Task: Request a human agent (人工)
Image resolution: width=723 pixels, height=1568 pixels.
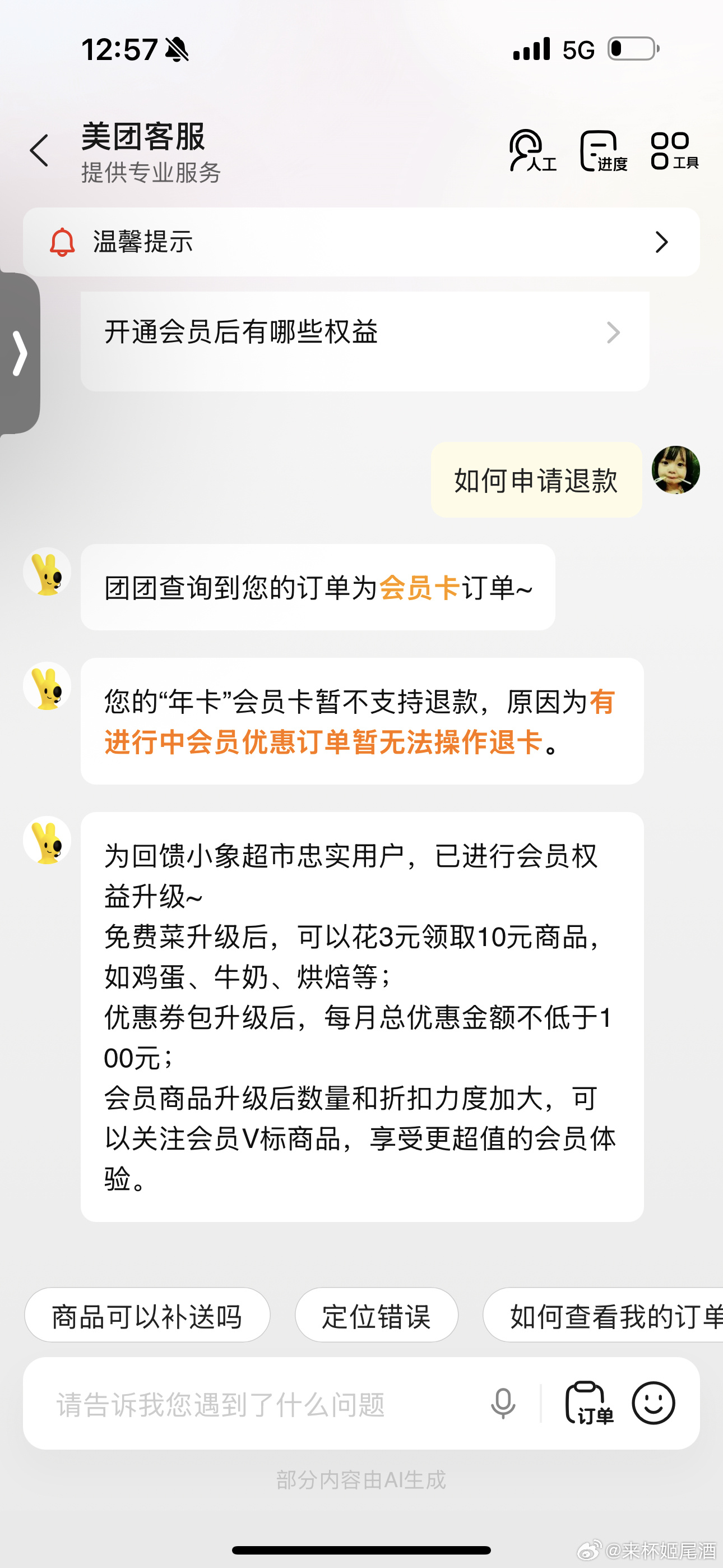Action: coord(532,150)
